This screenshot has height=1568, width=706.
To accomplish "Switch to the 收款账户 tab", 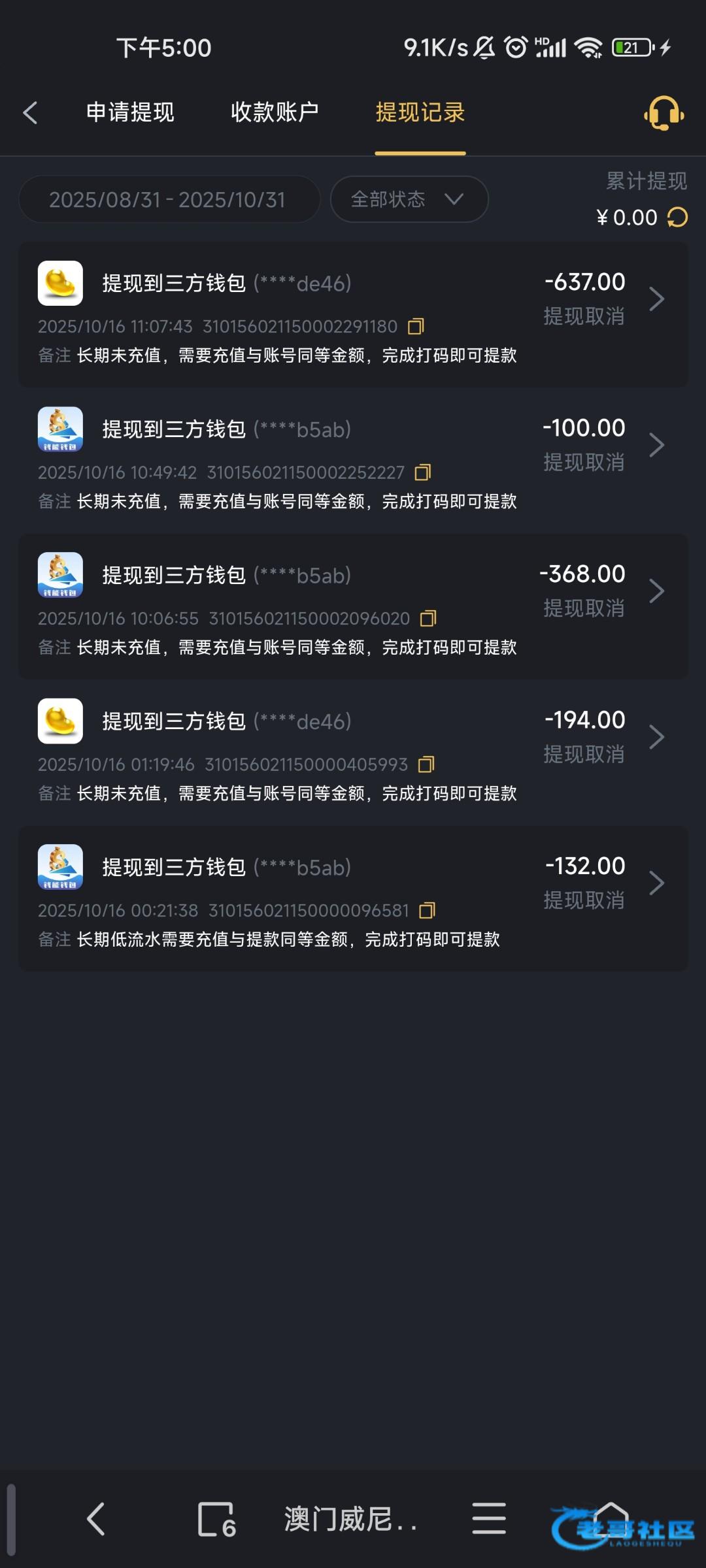I will click(275, 112).
